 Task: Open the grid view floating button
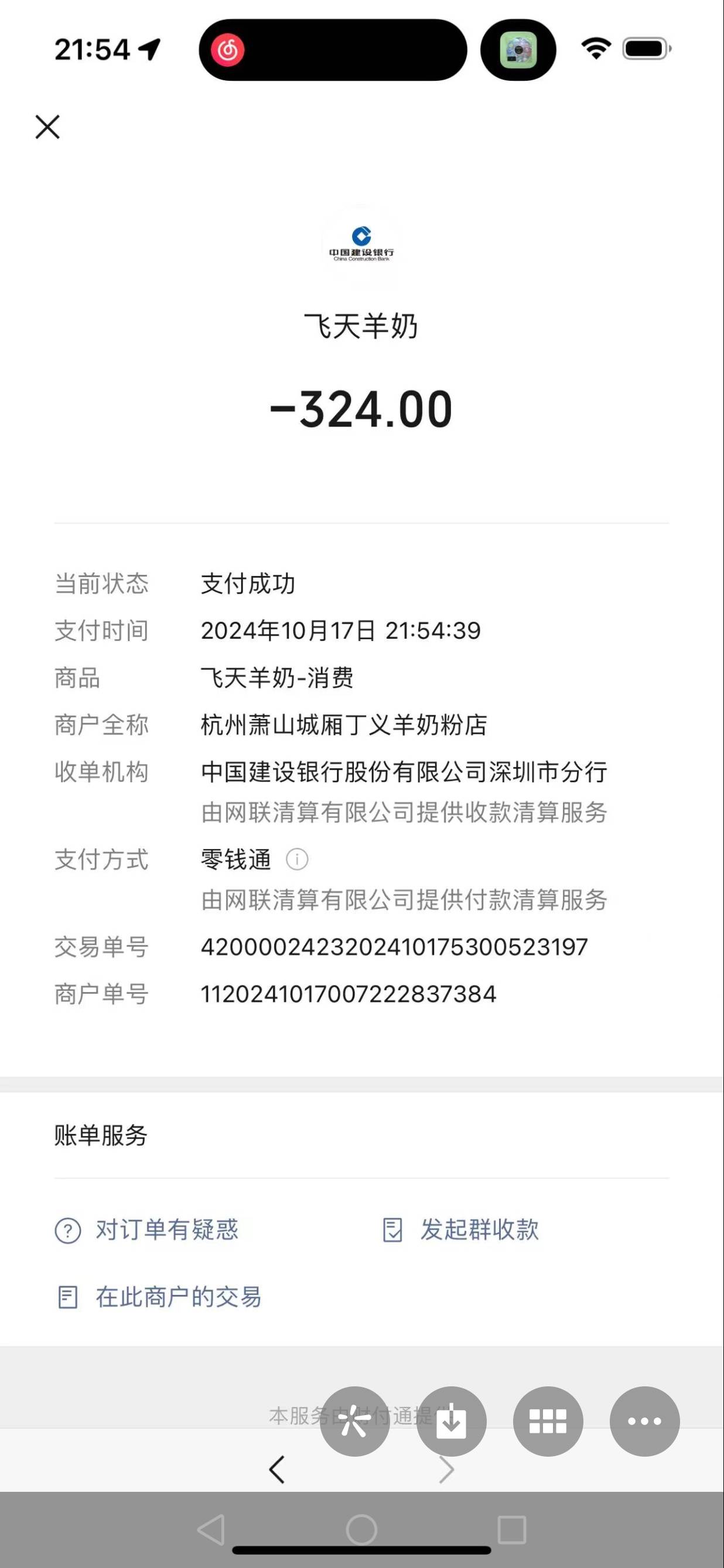coord(548,1422)
